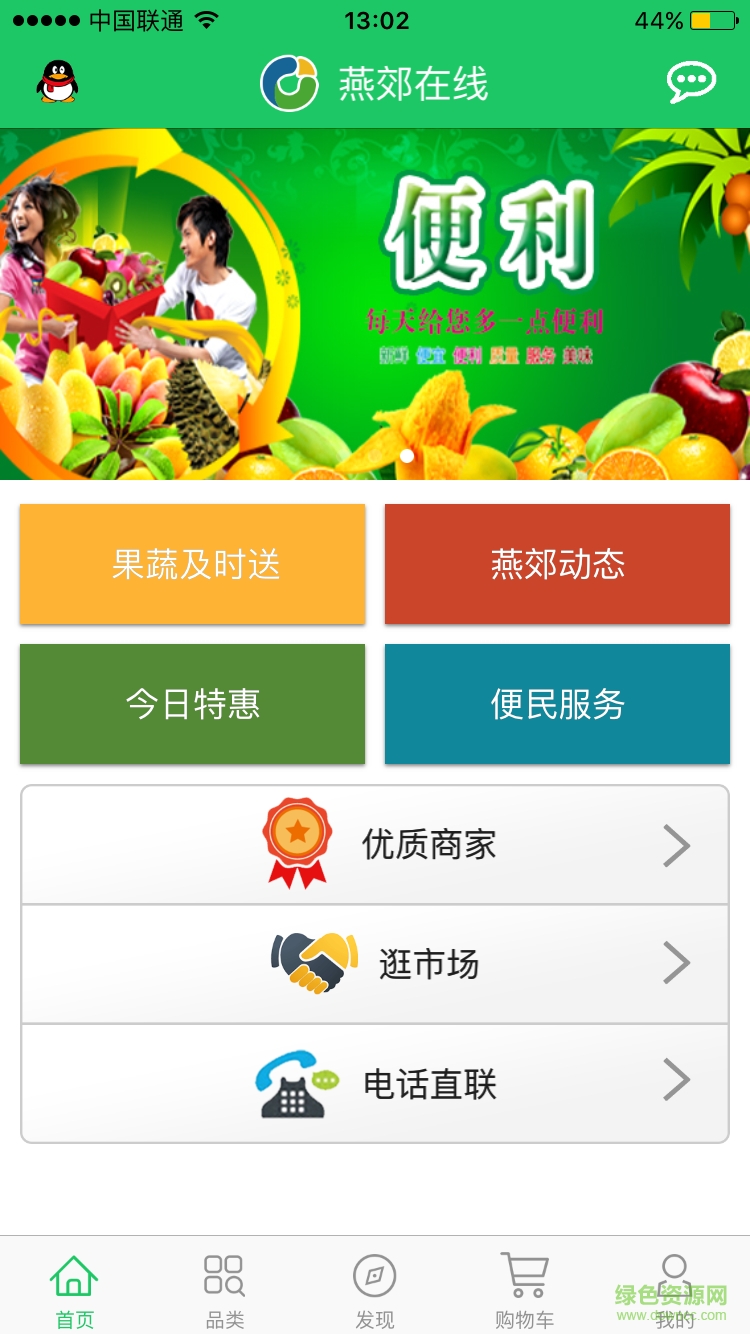750x1334 pixels.
Task: Open 果蔬及时送 section
Action: pyautogui.click(x=192, y=565)
